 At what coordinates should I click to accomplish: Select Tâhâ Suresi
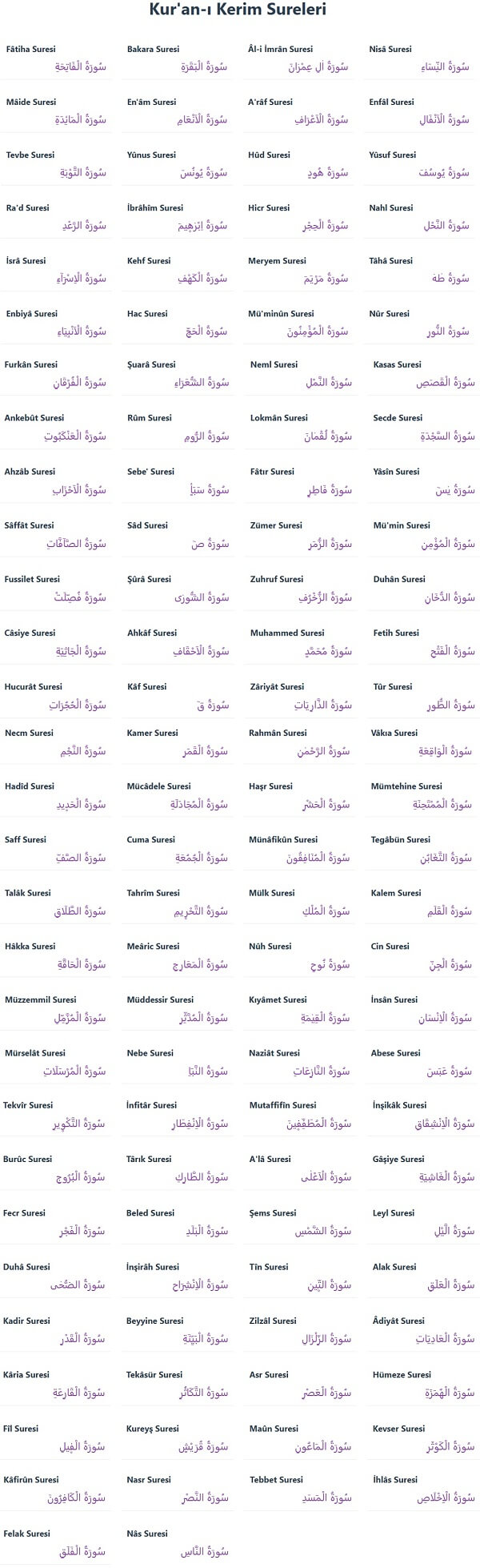pos(391,261)
